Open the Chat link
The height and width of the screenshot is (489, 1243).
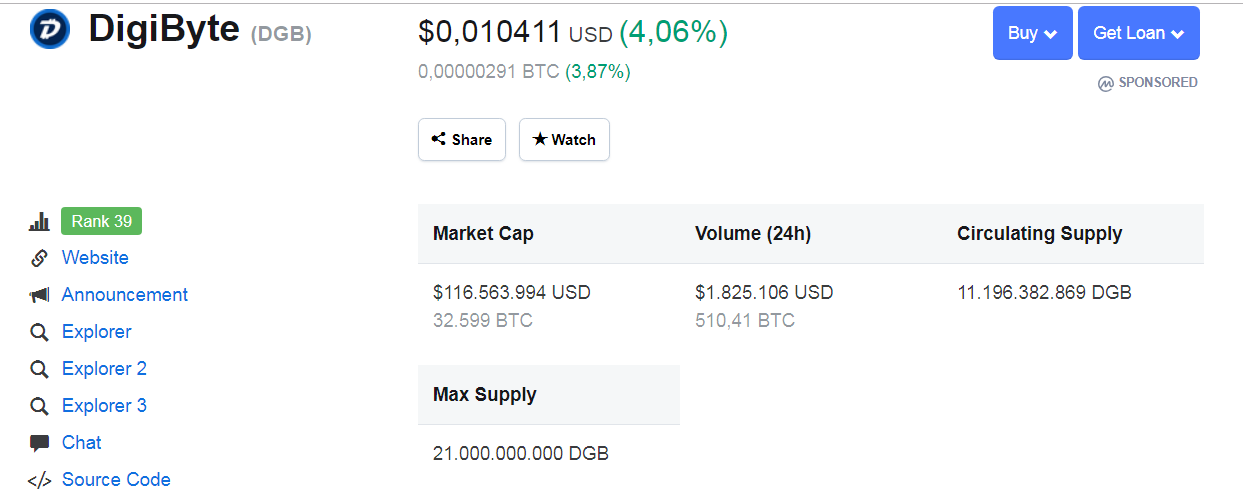click(82, 443)
